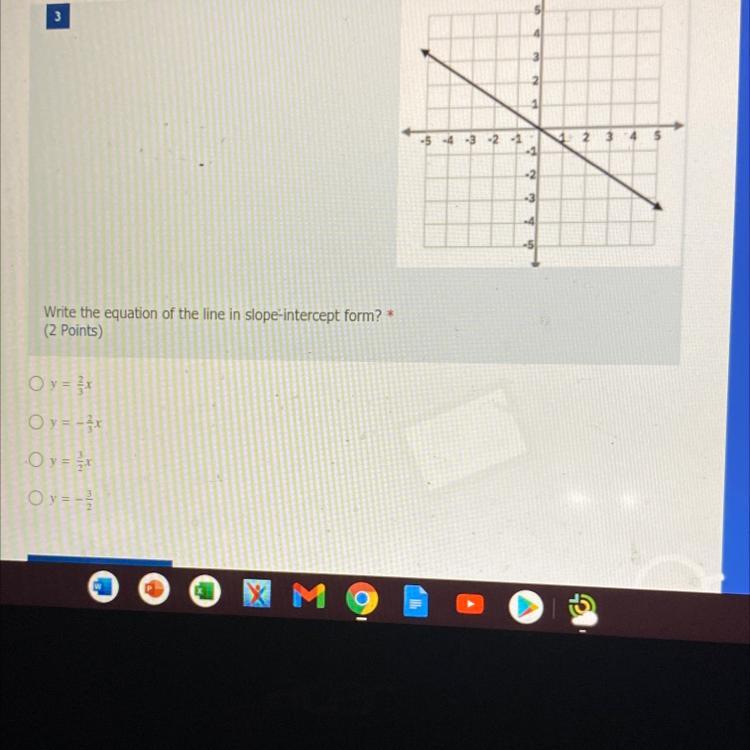Open Google Docs from the shelf
Viewport: 750px width, 750px height.
coord(416,602)
